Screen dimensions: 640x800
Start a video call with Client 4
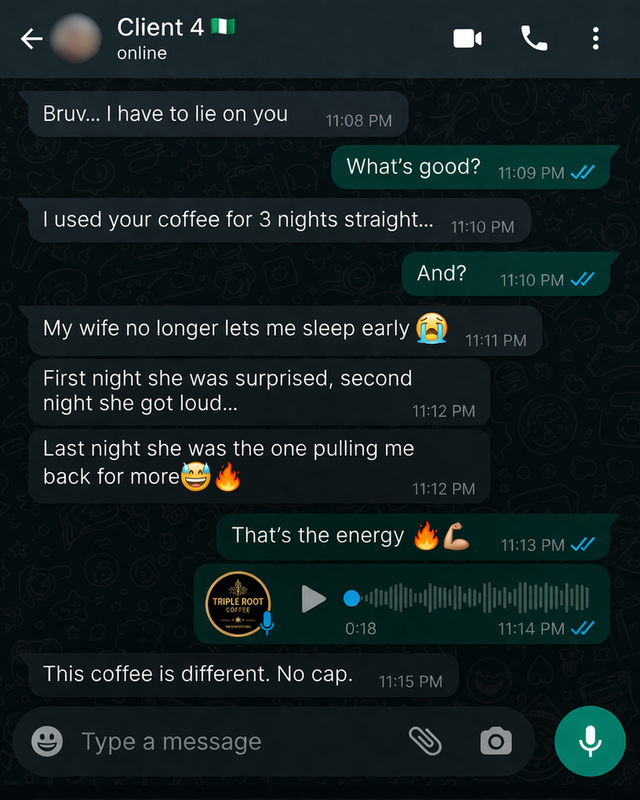[467, 39]
